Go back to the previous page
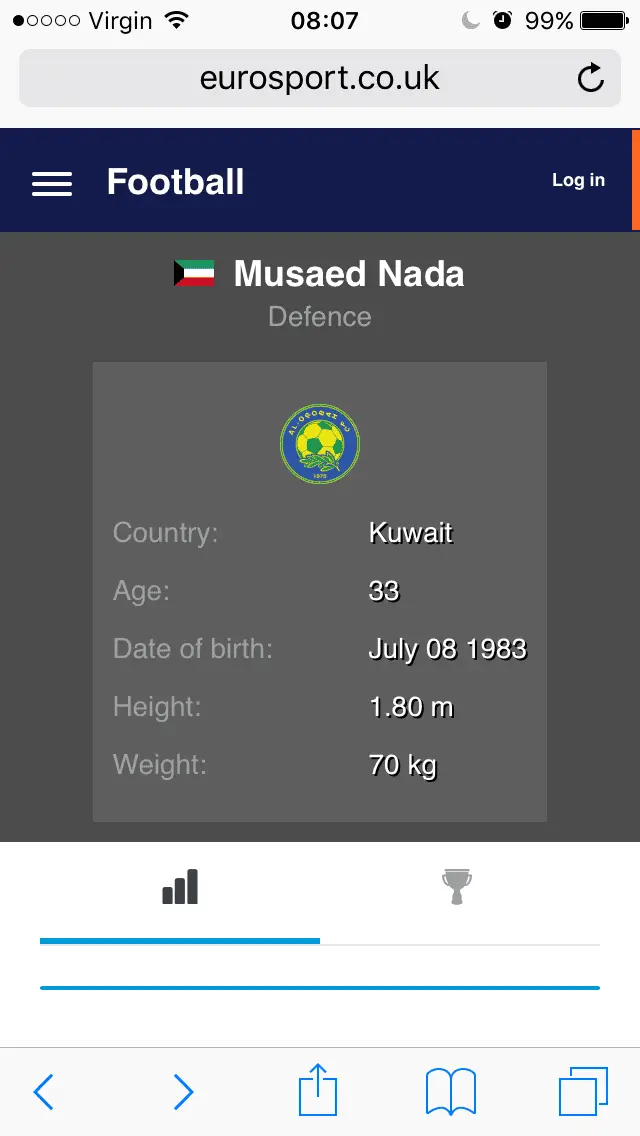This screenshot has width=640, height=1136. (x=43, y=1092)
